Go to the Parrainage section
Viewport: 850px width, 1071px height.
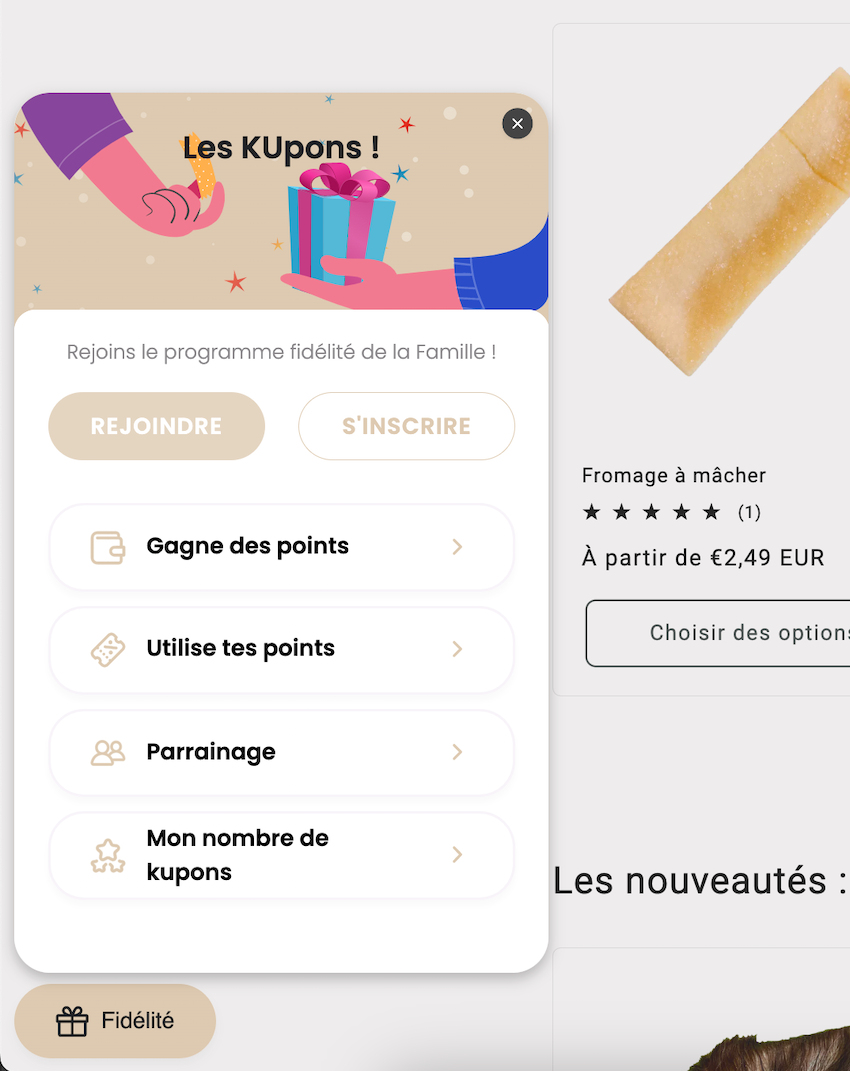[x=281, y=752]
